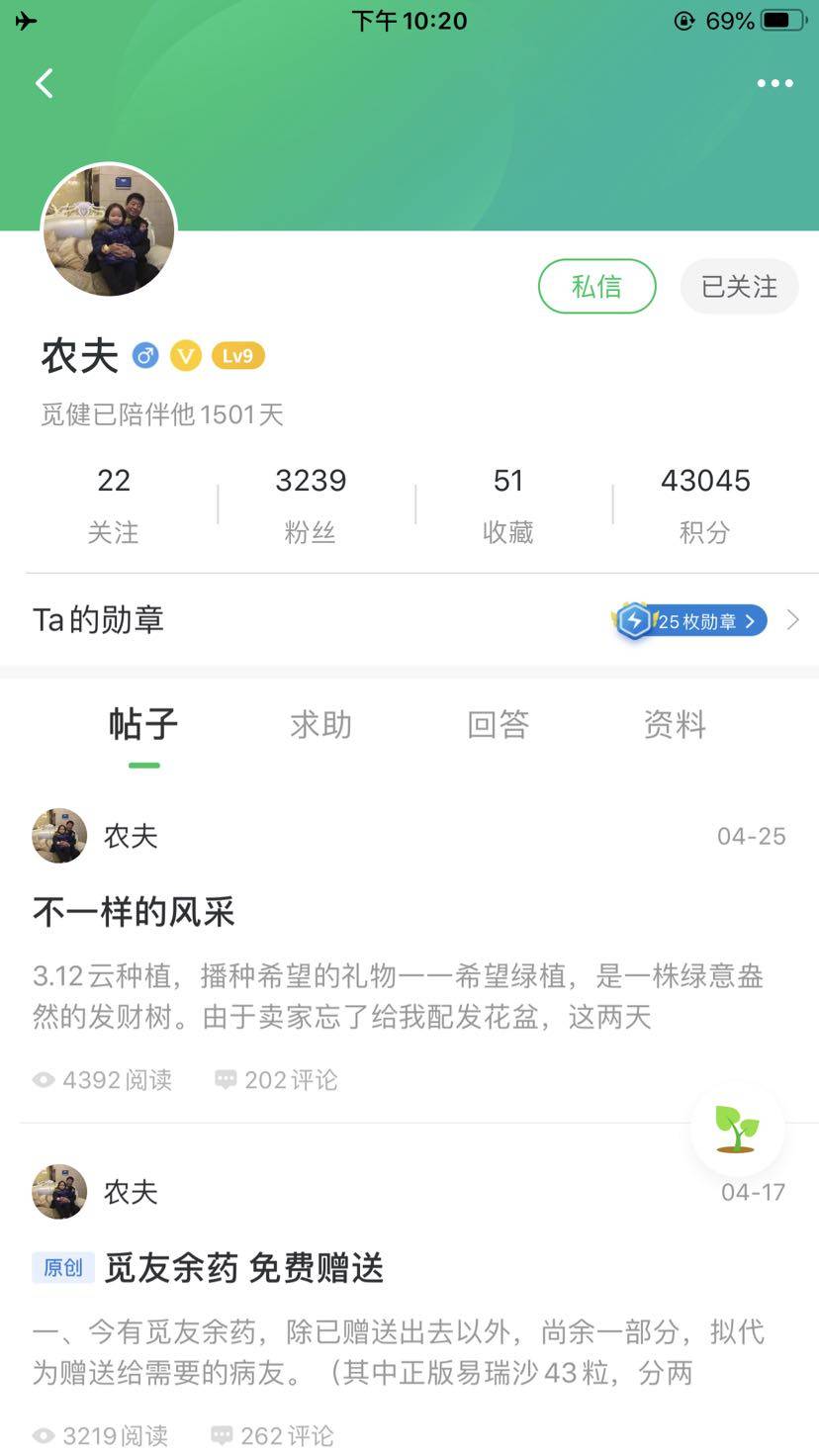The width and height of the screenshot is (819, 1456).
Task: Tap 已关注 to unfollow the user
Action: [x=739, y=287]
